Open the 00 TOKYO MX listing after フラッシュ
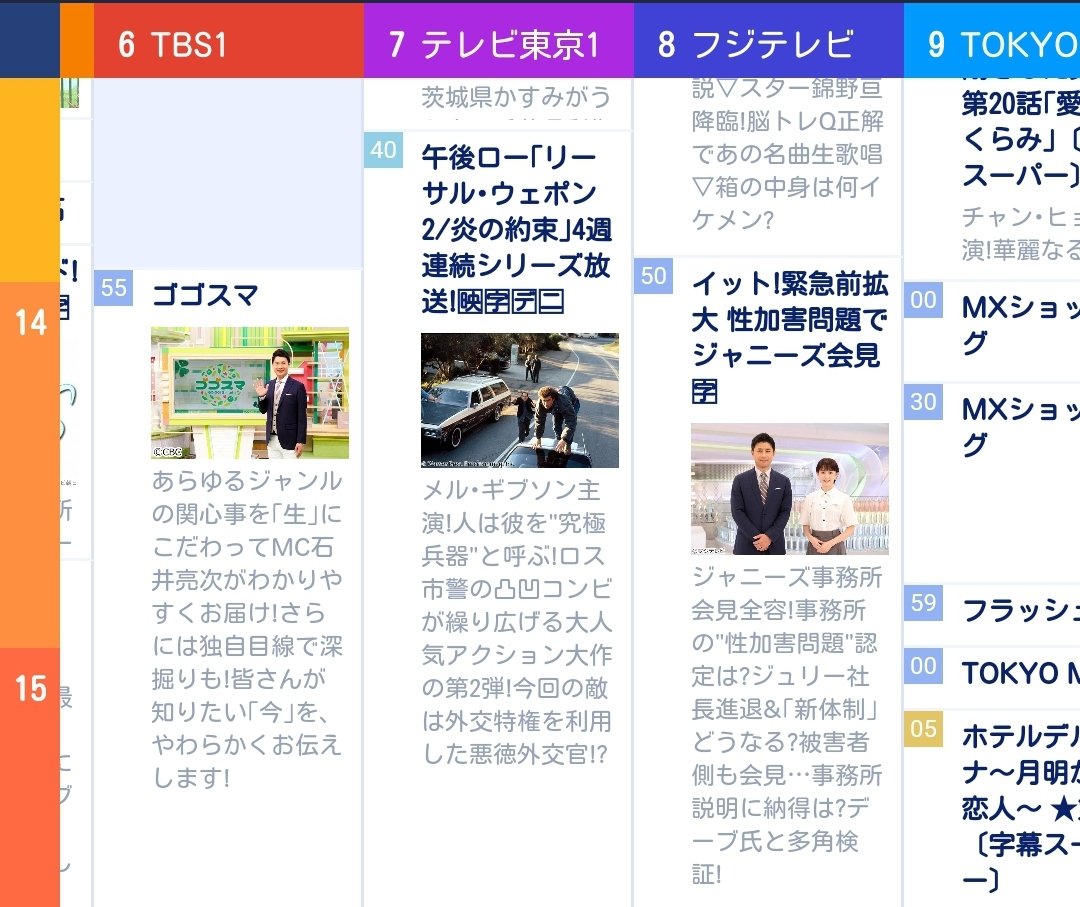This screenshot has height=907, width=1080. 992,676
